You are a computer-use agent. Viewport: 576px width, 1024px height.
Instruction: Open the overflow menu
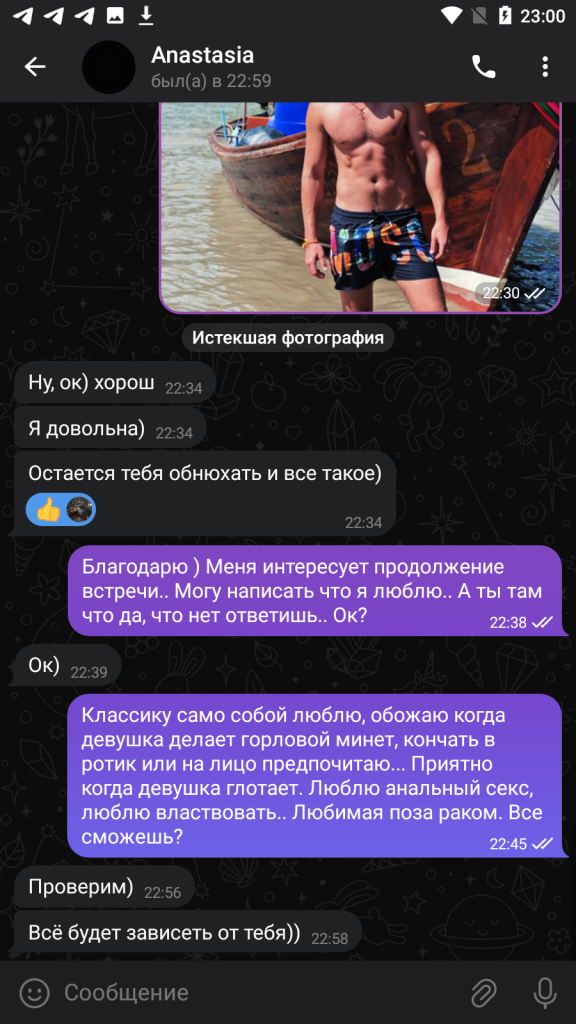click(x=545, y=67)
